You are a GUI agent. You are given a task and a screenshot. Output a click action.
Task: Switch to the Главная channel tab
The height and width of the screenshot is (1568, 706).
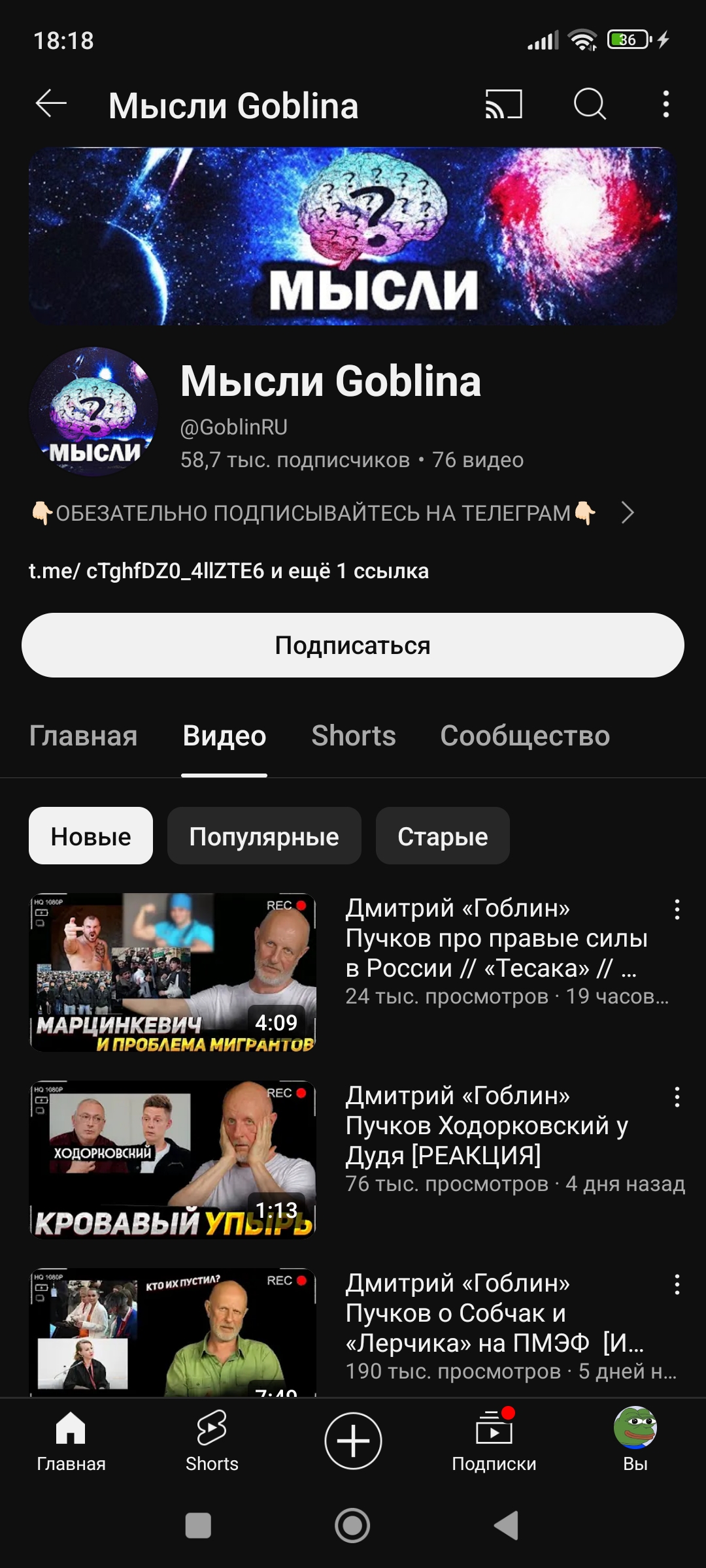83,736
